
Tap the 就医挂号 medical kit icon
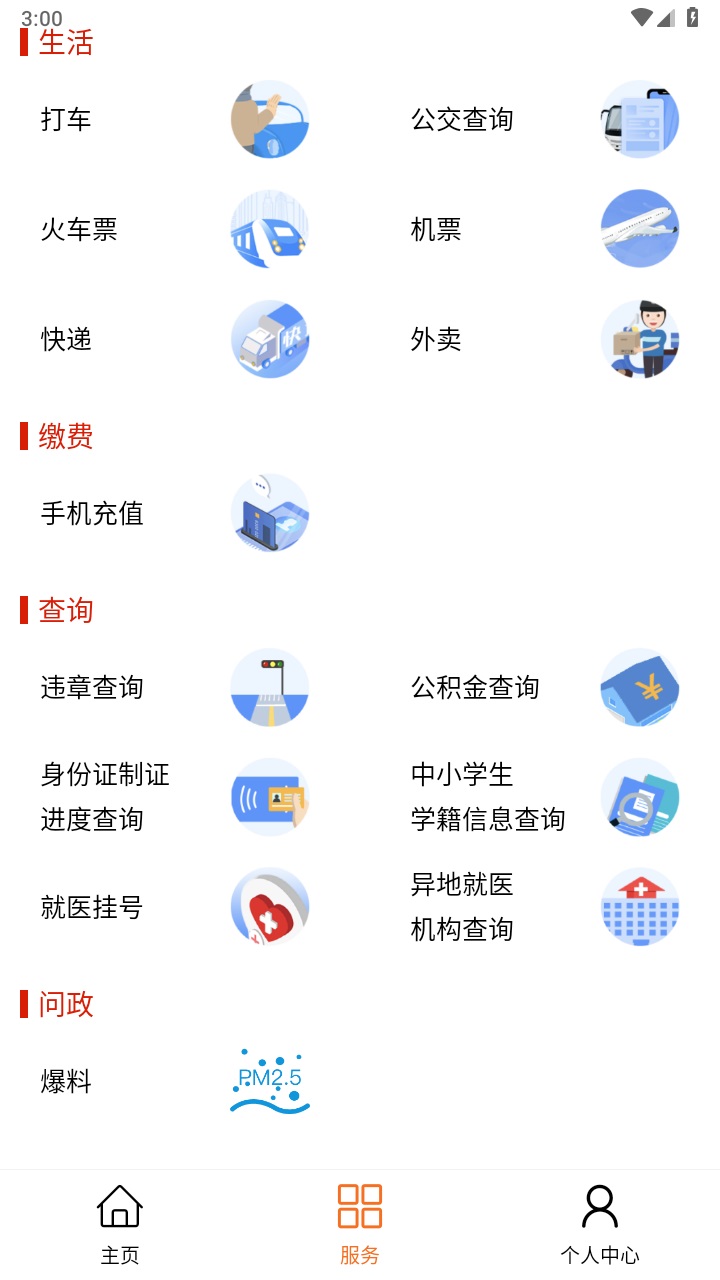270,906
